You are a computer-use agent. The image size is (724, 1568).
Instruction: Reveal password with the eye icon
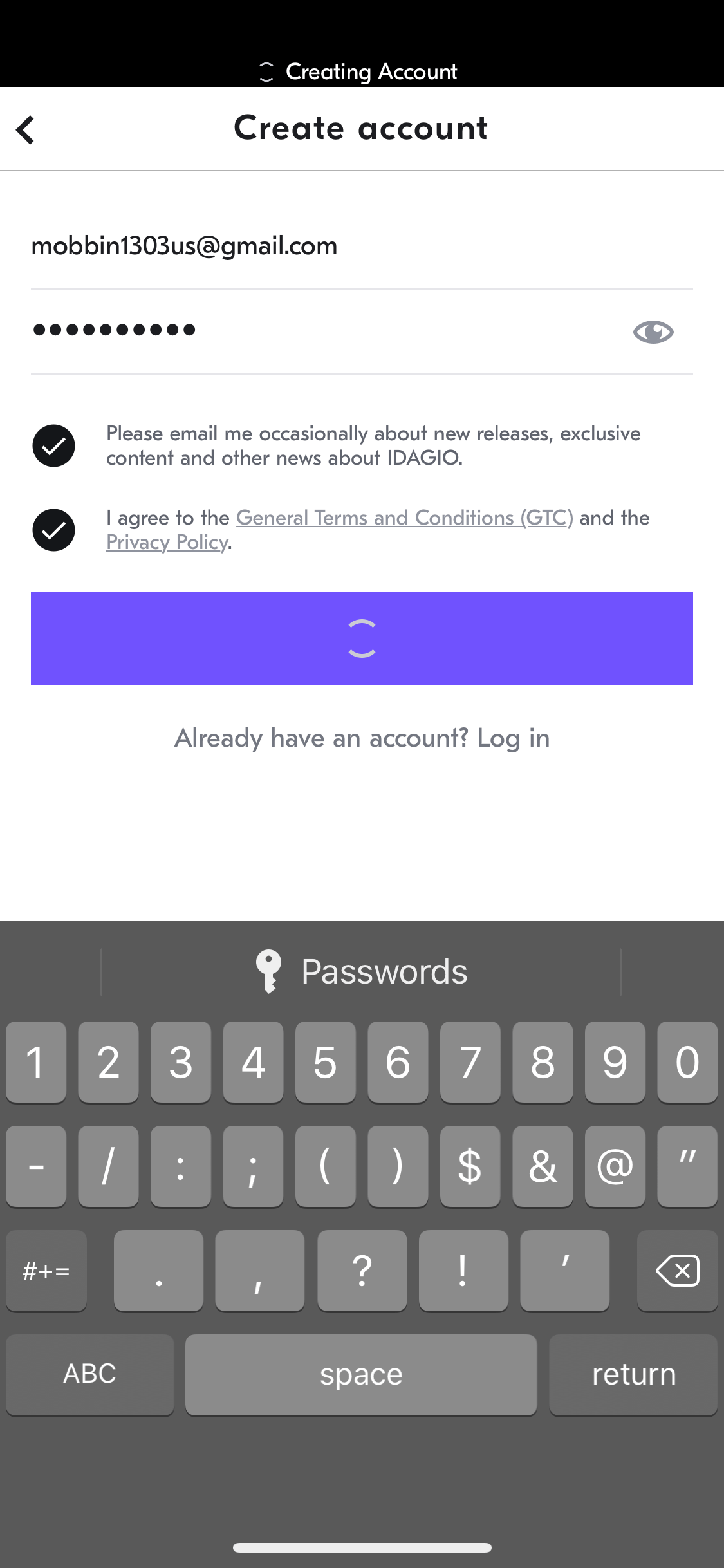[653, 332]
